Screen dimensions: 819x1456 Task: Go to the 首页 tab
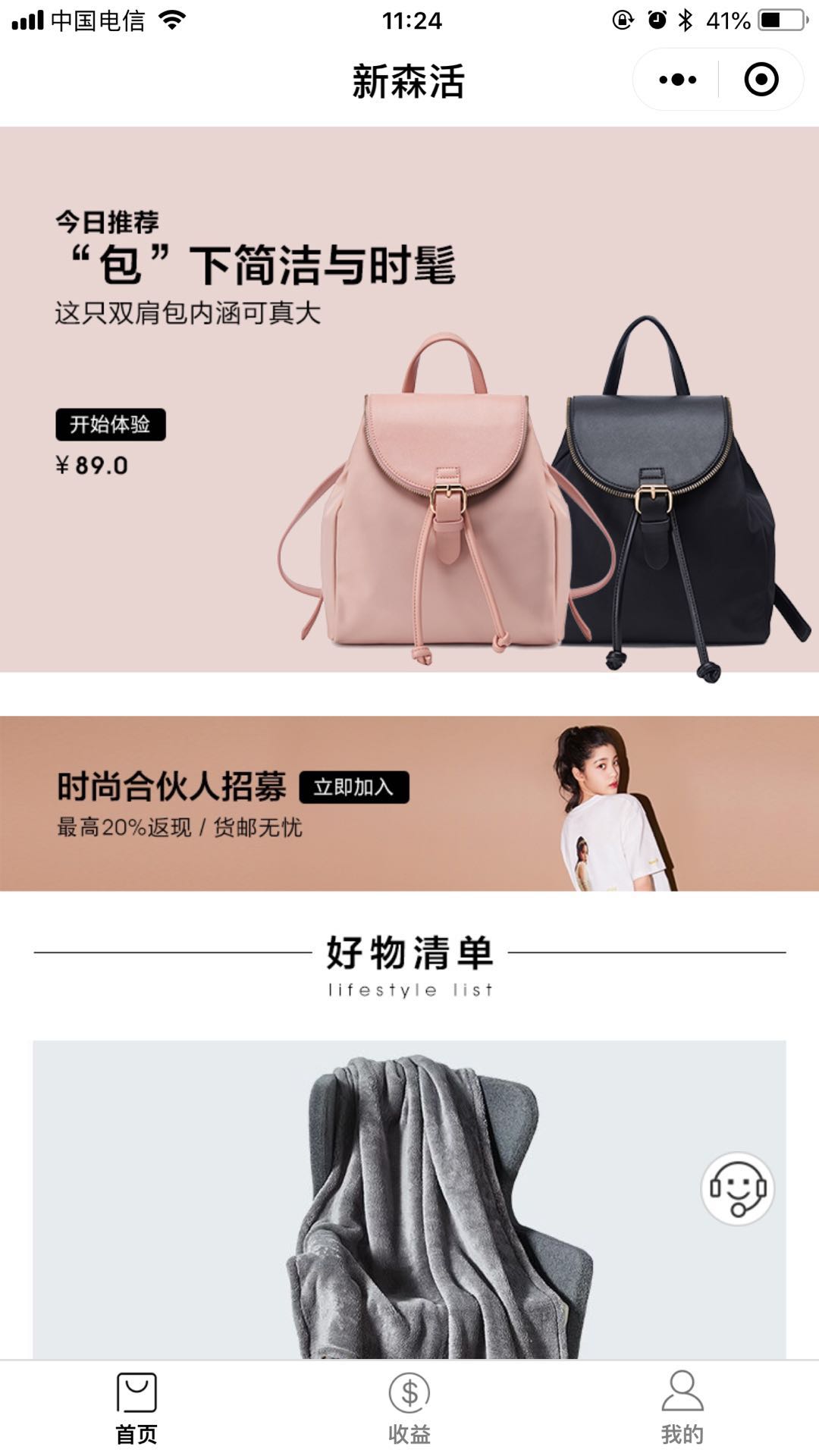(x=136, y=1407)
